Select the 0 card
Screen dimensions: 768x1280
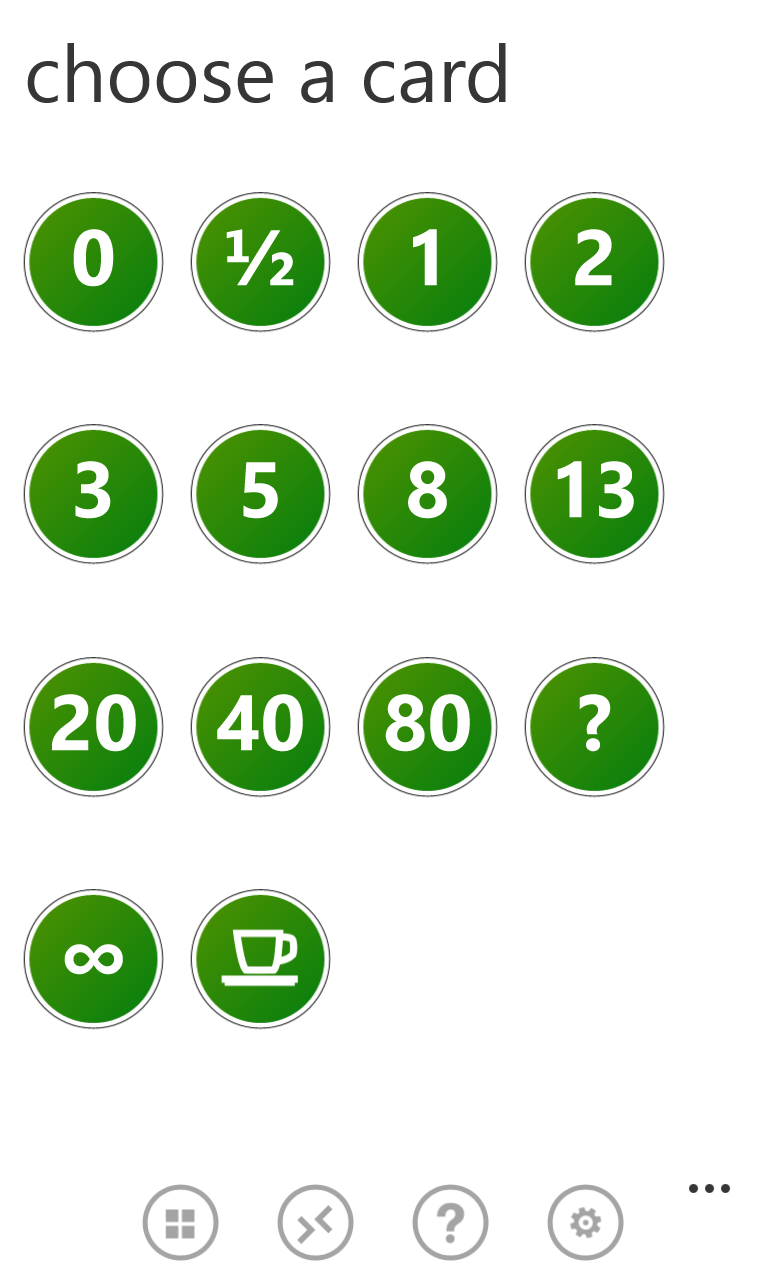(x=93, y=261)
